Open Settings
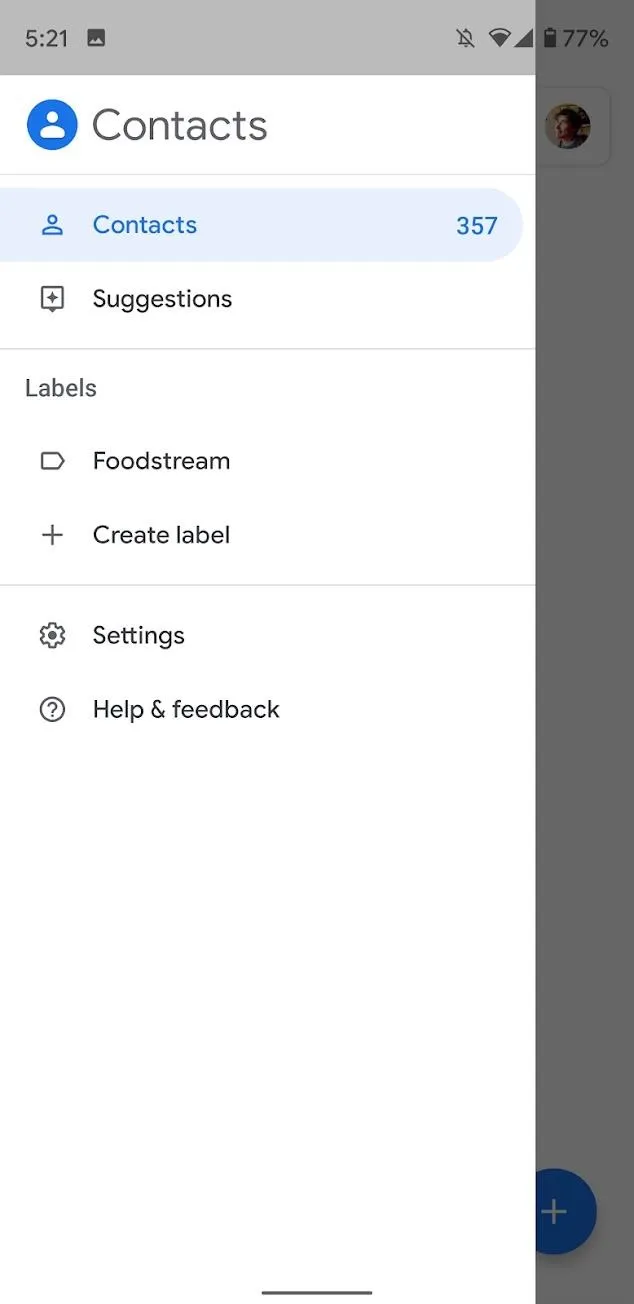The height and width of the screenshot is (1304, 634). 267,635
